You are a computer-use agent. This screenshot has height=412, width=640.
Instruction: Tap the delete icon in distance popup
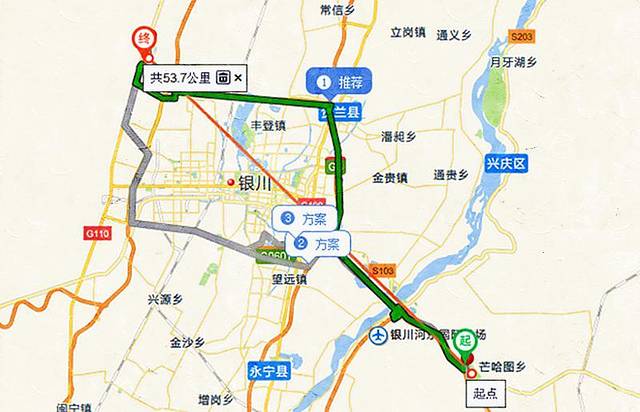(223, 77)
